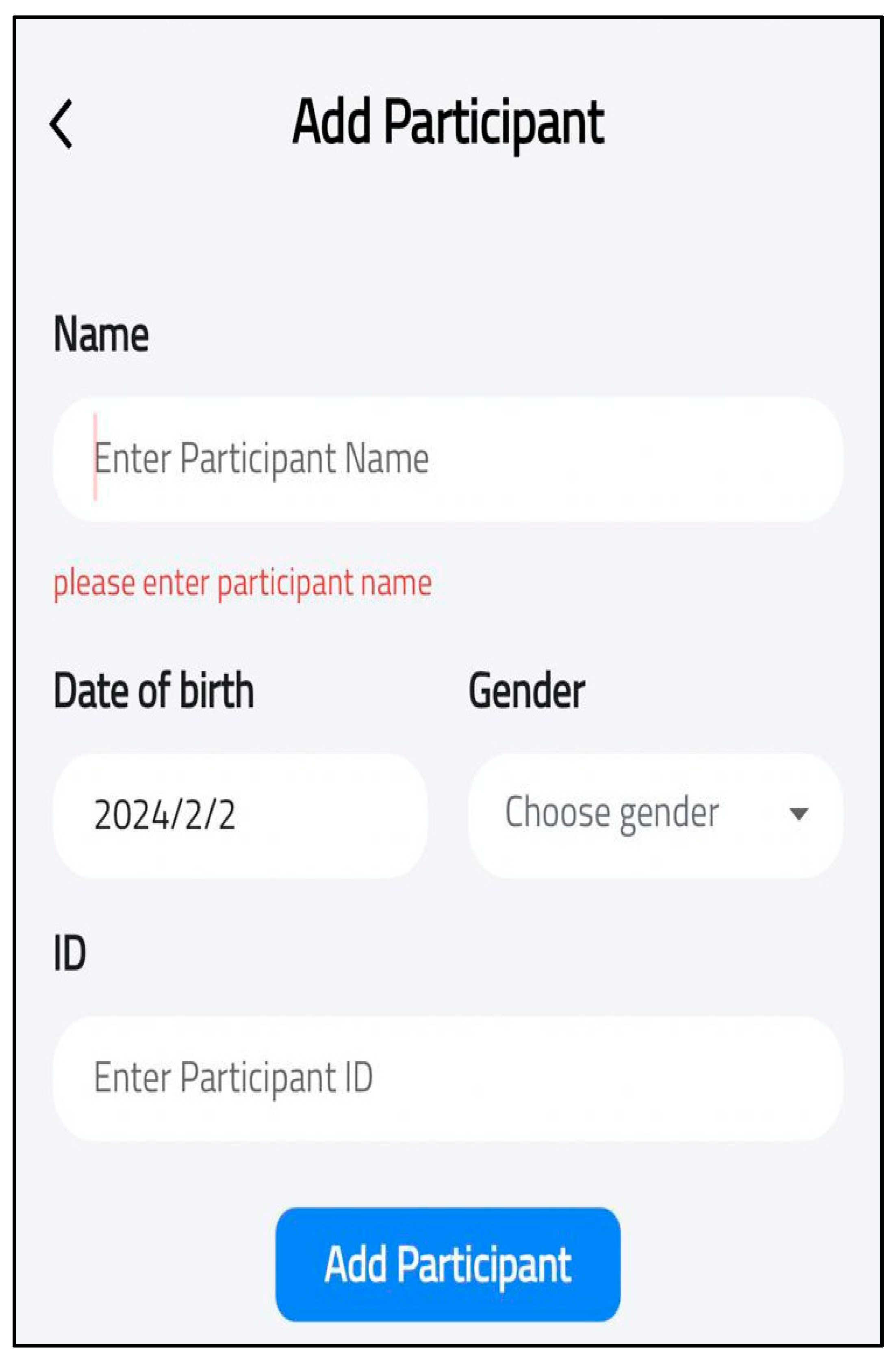Tap the Enter Participant ID field
This screenshot has height=1365, width=896.
447,1078
